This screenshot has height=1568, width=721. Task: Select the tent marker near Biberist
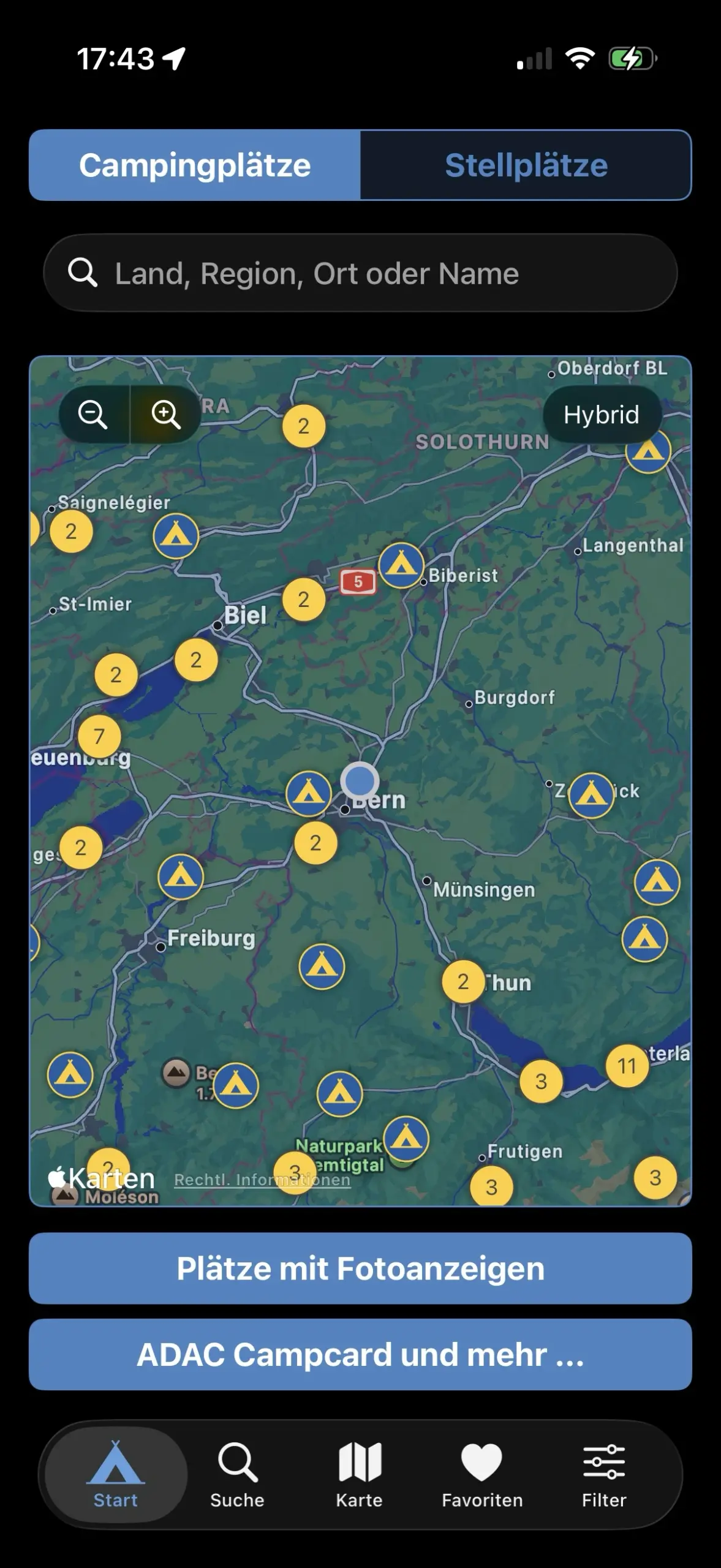point(401,565)
